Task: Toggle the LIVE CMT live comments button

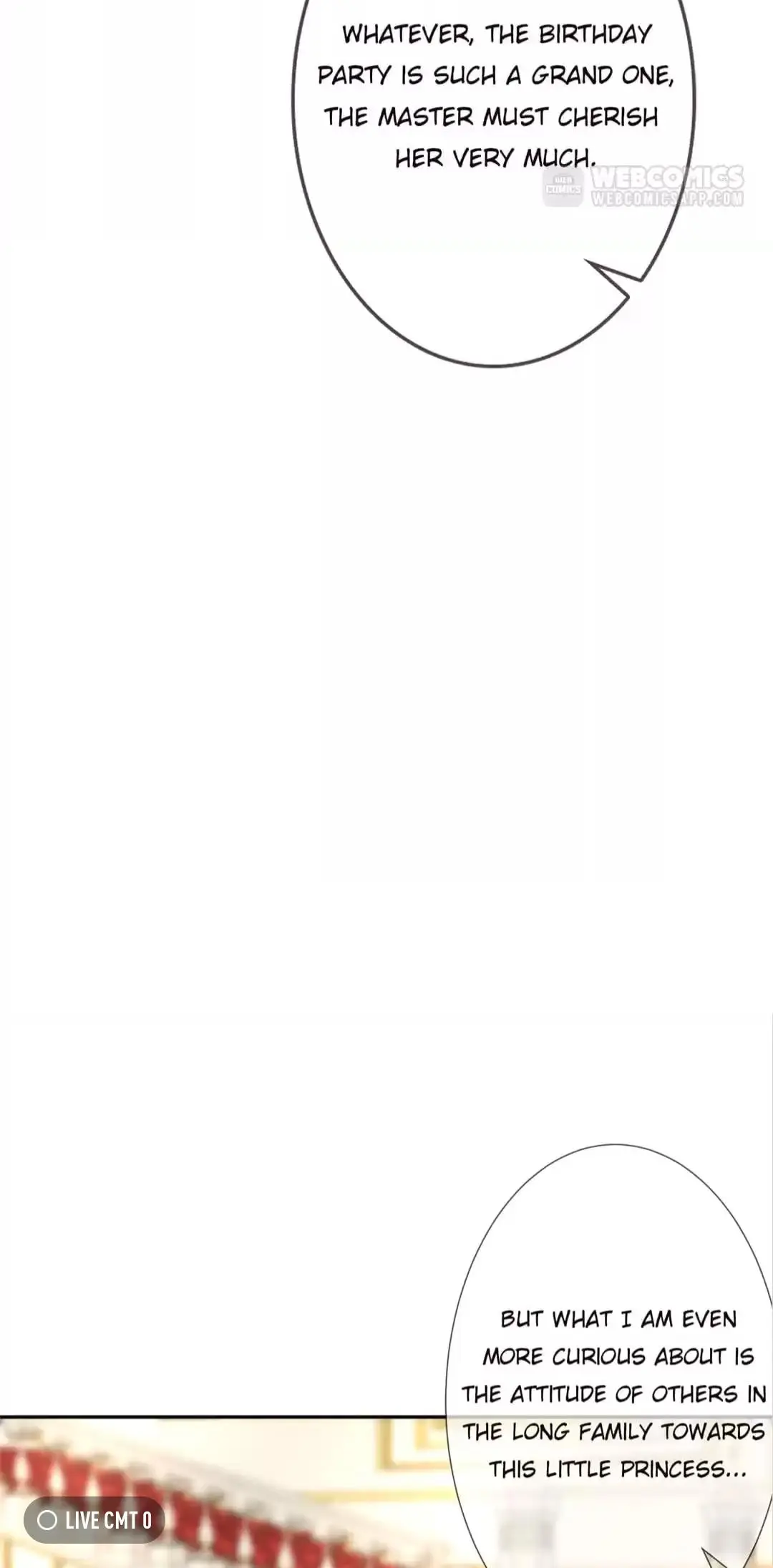Action: (94, 1520)
